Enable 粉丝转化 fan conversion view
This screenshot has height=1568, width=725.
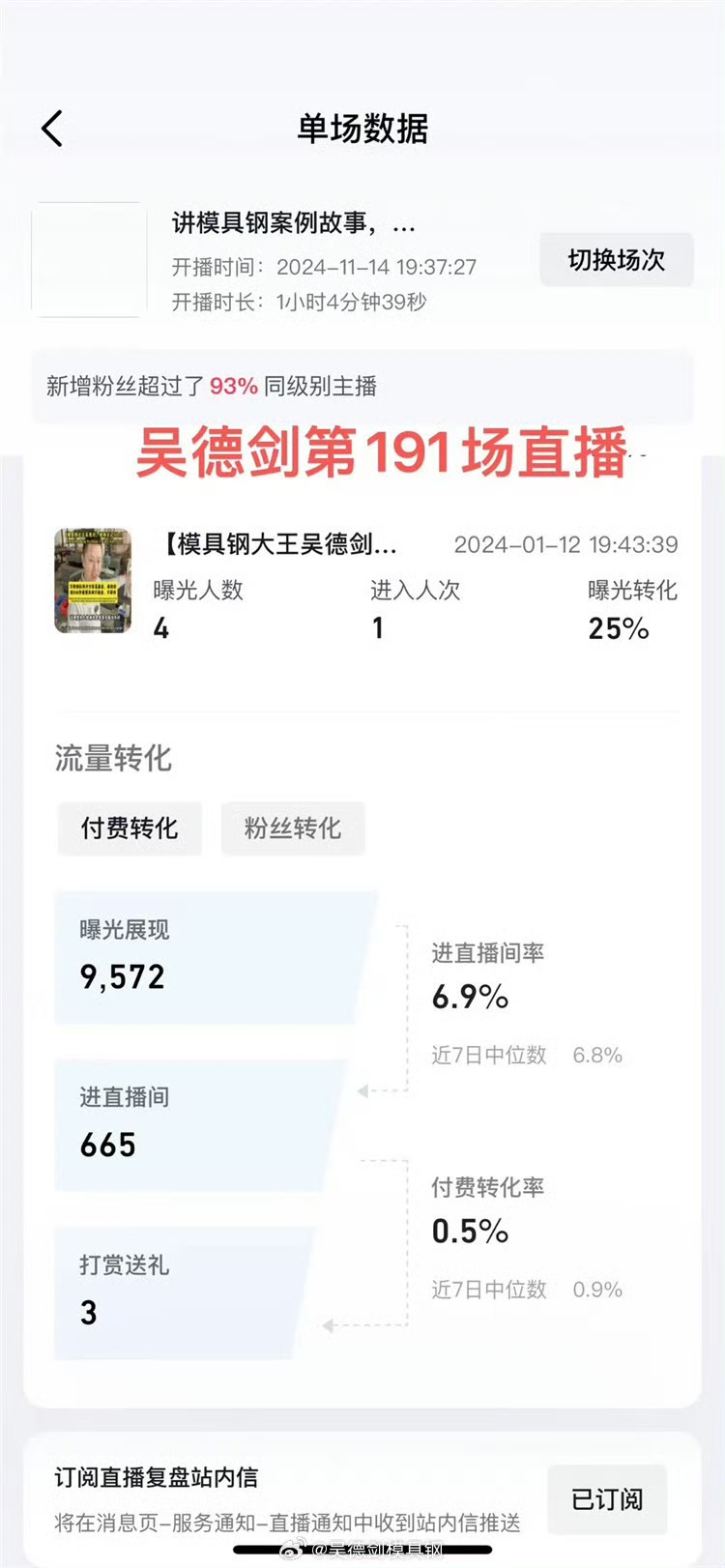point(293,828)
